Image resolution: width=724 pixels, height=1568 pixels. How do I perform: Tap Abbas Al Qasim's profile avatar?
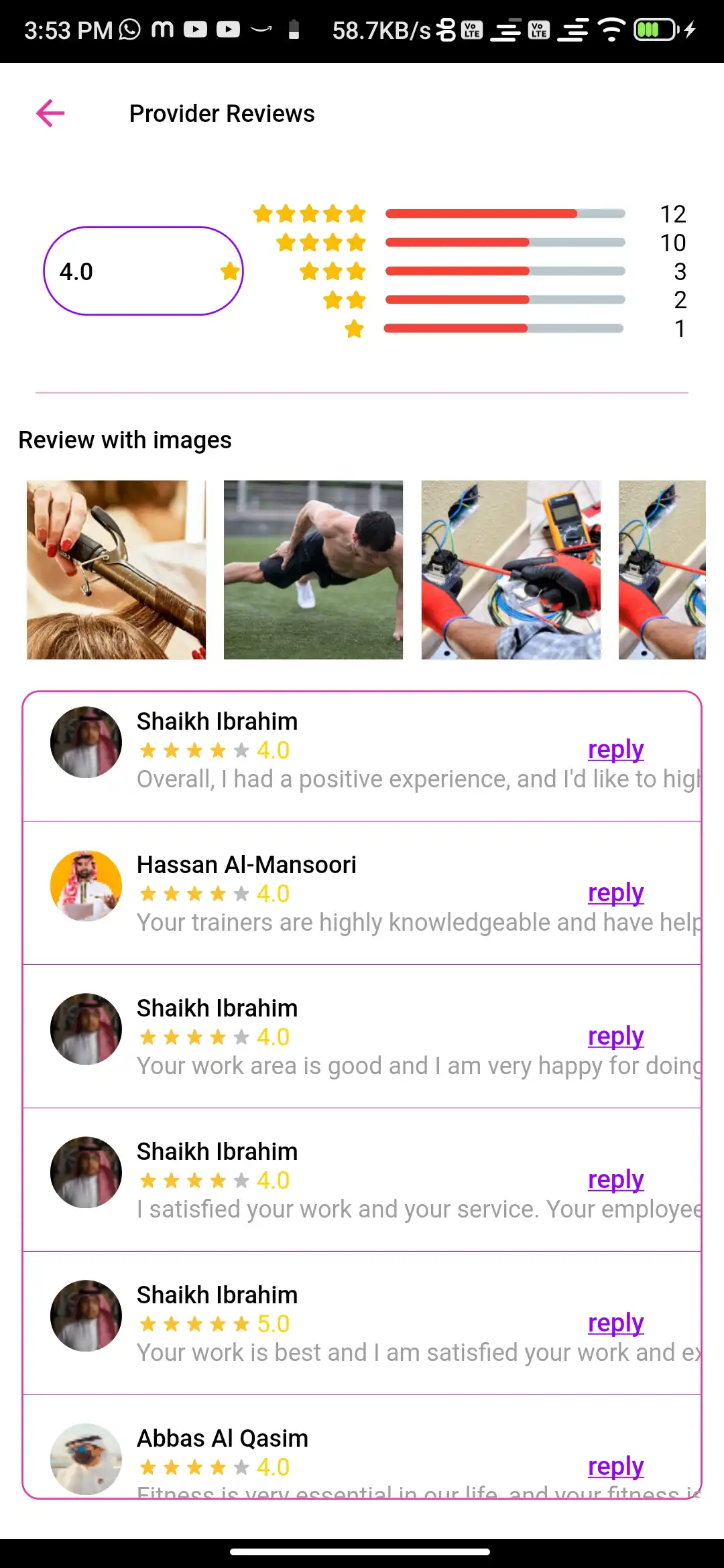pos(85,1461)
